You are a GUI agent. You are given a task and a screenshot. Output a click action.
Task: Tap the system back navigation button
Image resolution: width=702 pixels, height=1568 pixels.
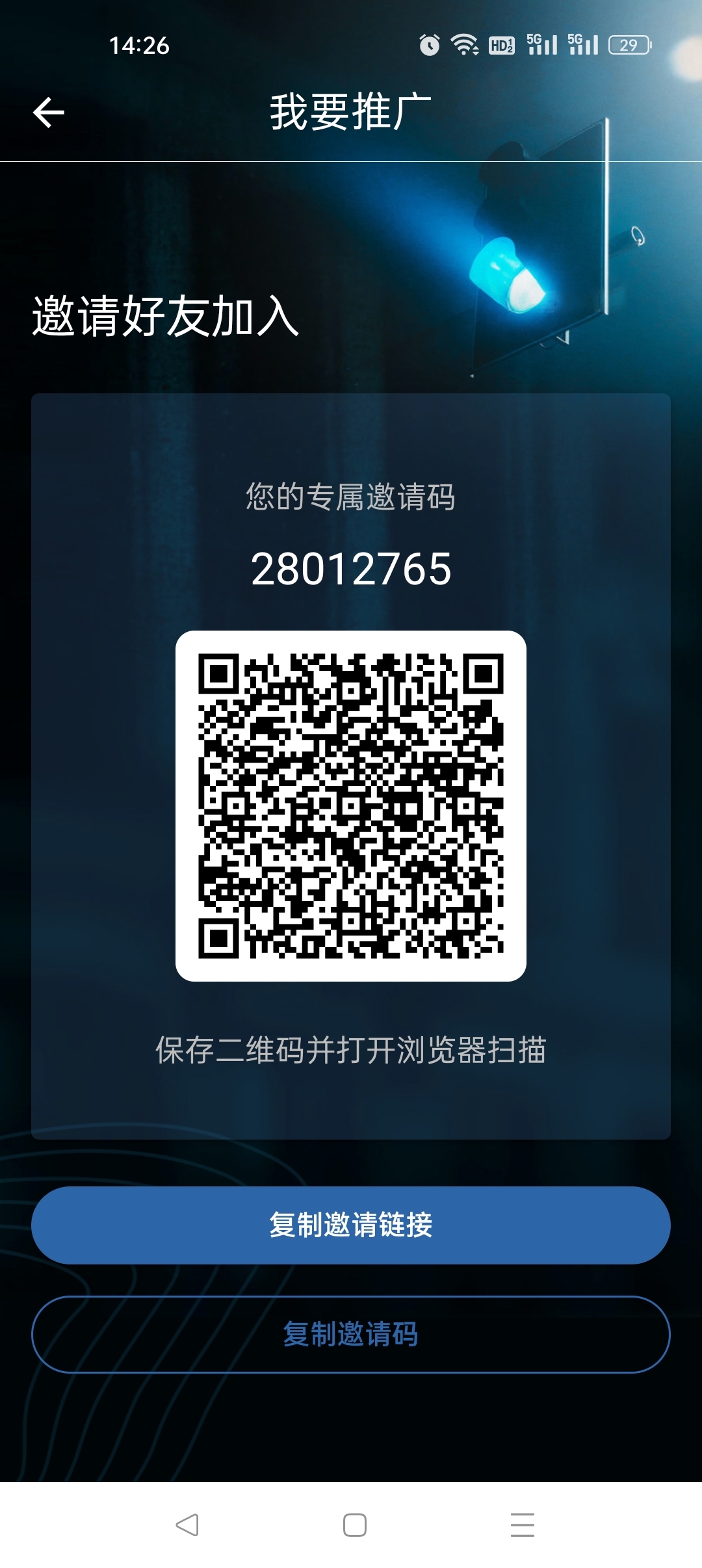(187, 1524)
